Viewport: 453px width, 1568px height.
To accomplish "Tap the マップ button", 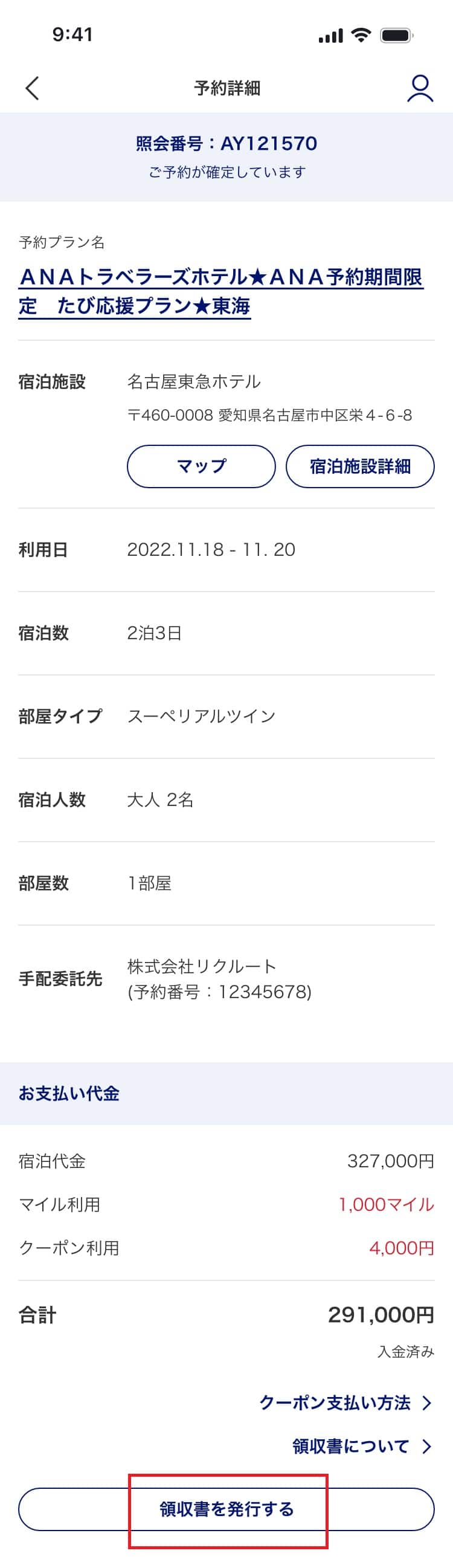I will point(201,466).
